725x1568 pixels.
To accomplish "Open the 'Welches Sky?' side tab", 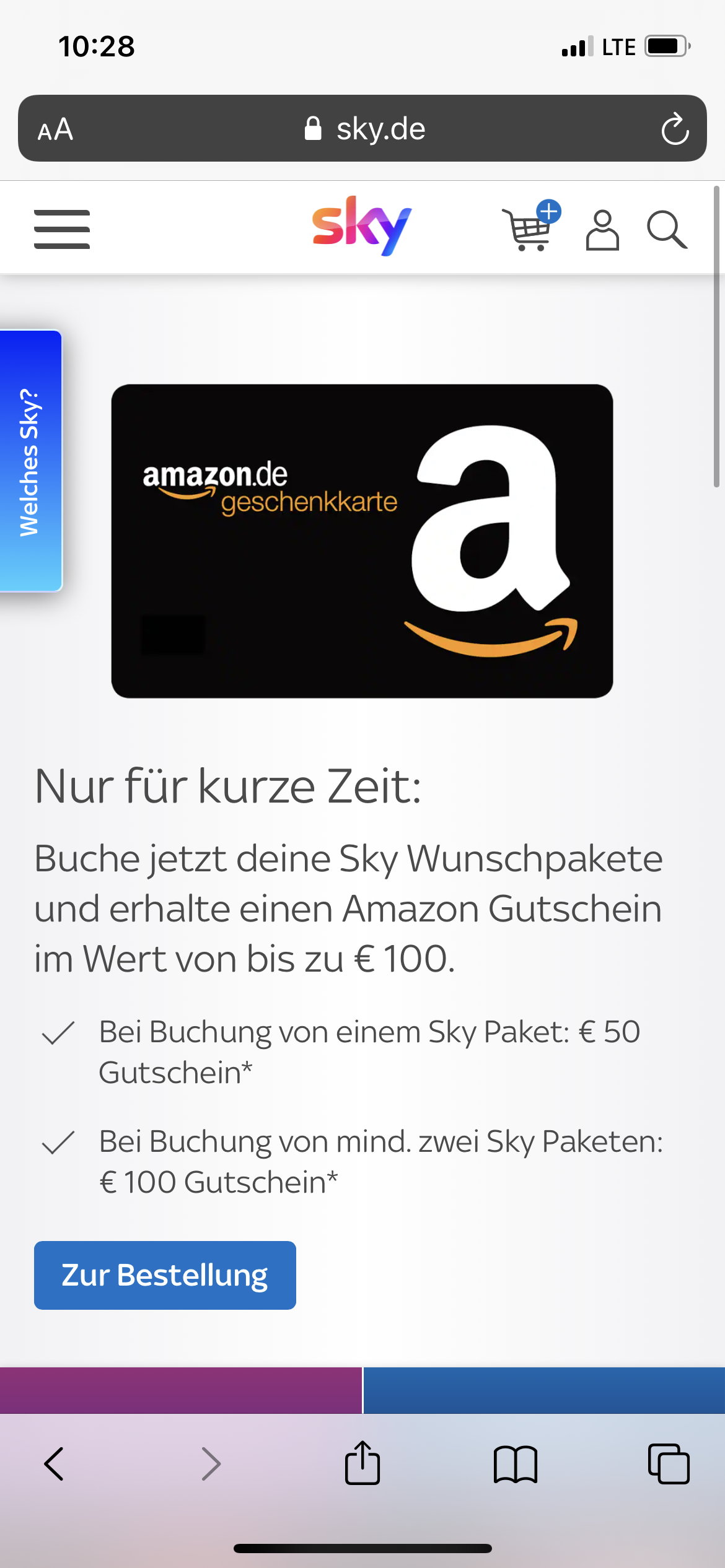I will coord(30,461).
